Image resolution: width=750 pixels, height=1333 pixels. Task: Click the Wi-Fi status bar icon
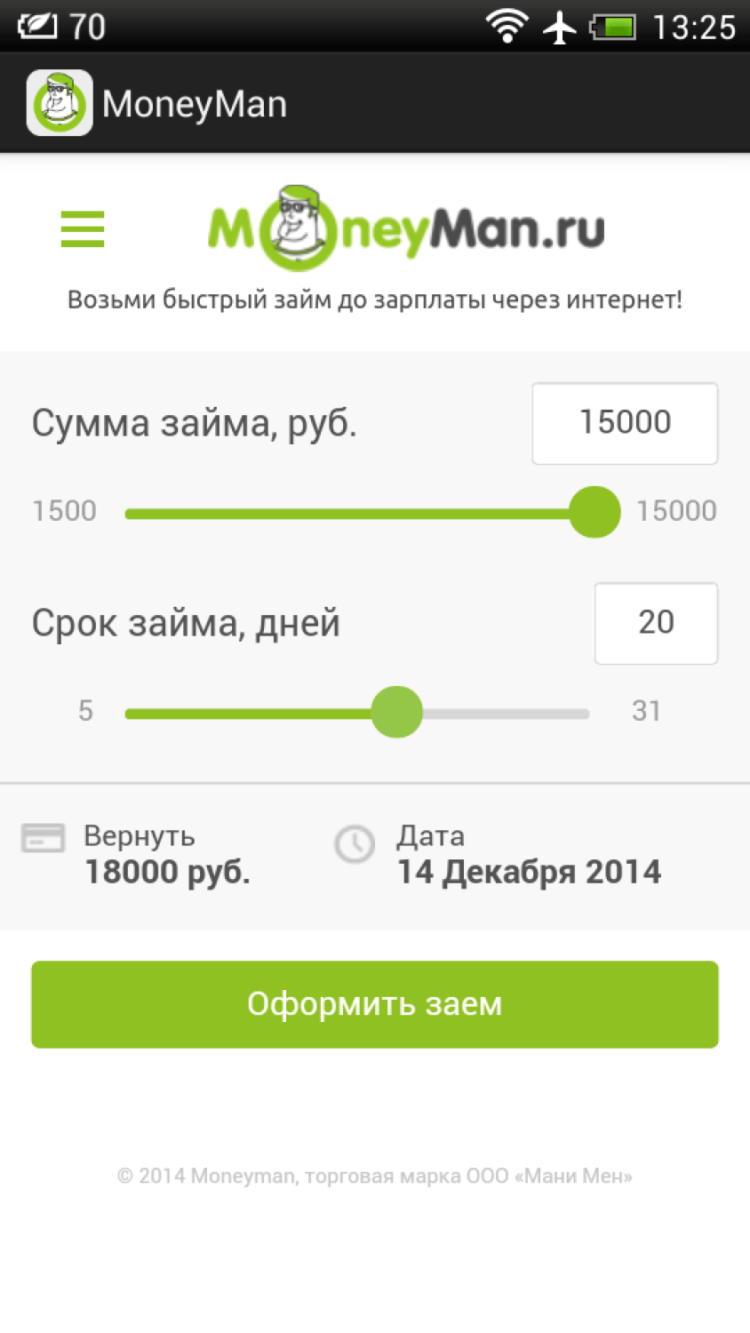click(x=508, y=27)
